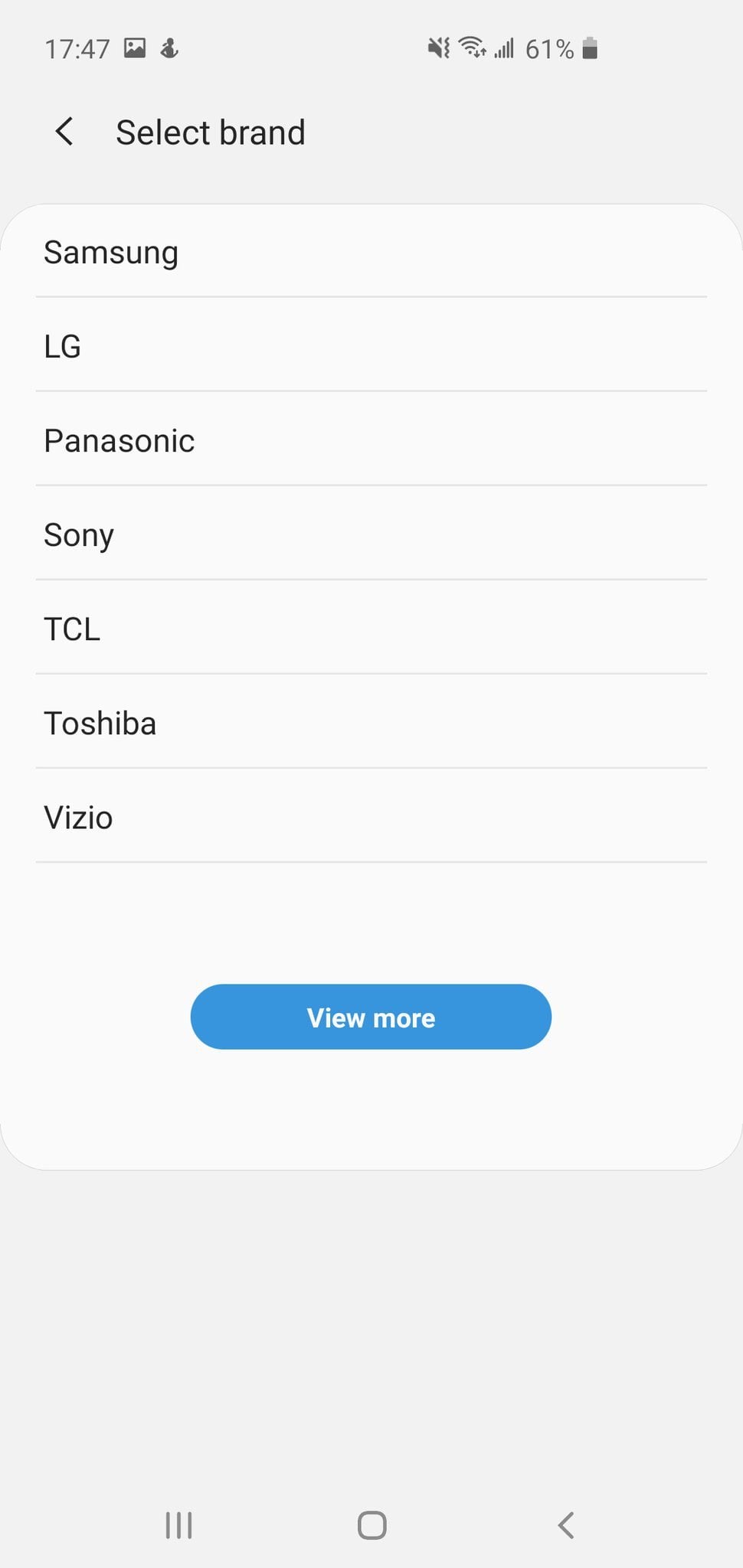Select the Sony brand row
Image resolution: width=743 pixels, height=1568 pixels.
[x=371, y=535]
